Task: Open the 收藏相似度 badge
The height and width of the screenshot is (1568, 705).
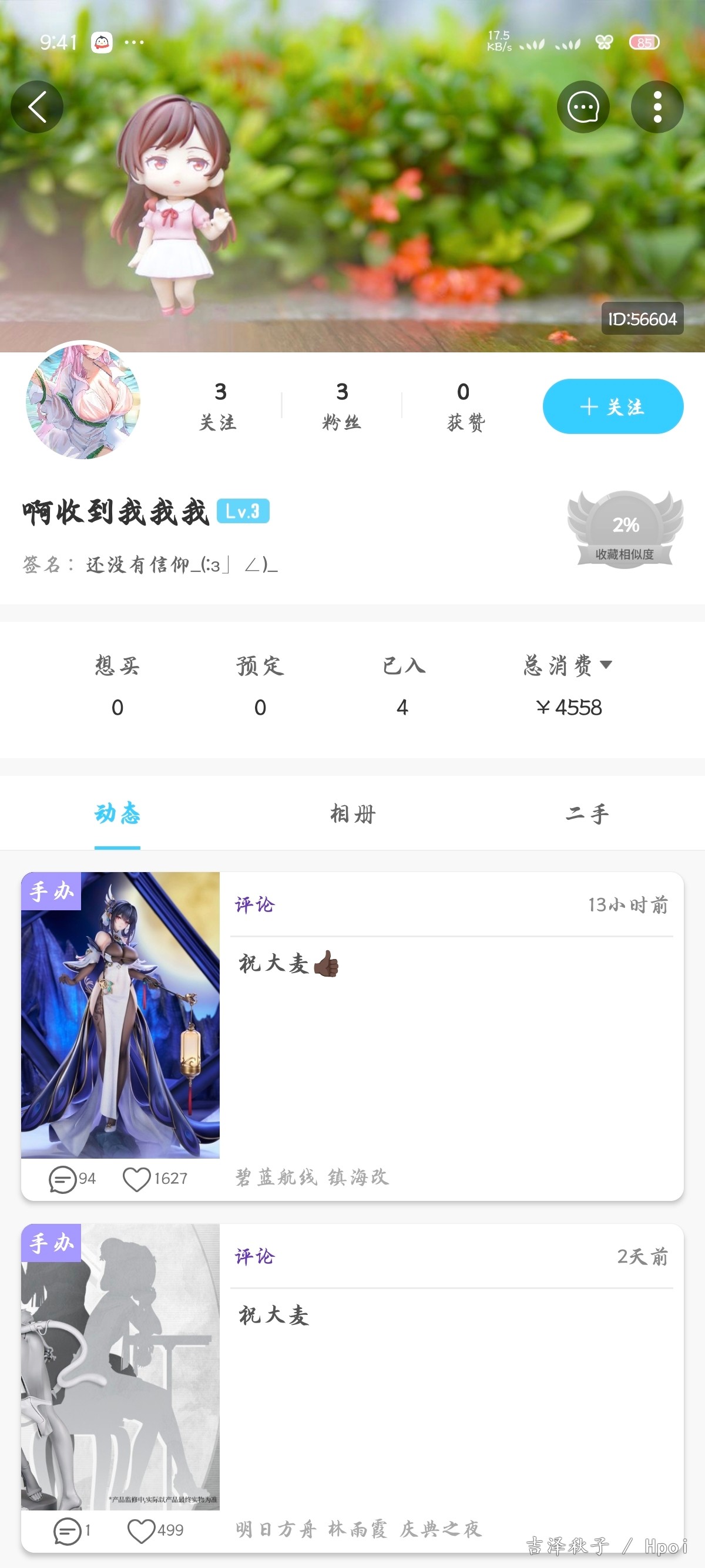Action: click(x=625, y=530)
